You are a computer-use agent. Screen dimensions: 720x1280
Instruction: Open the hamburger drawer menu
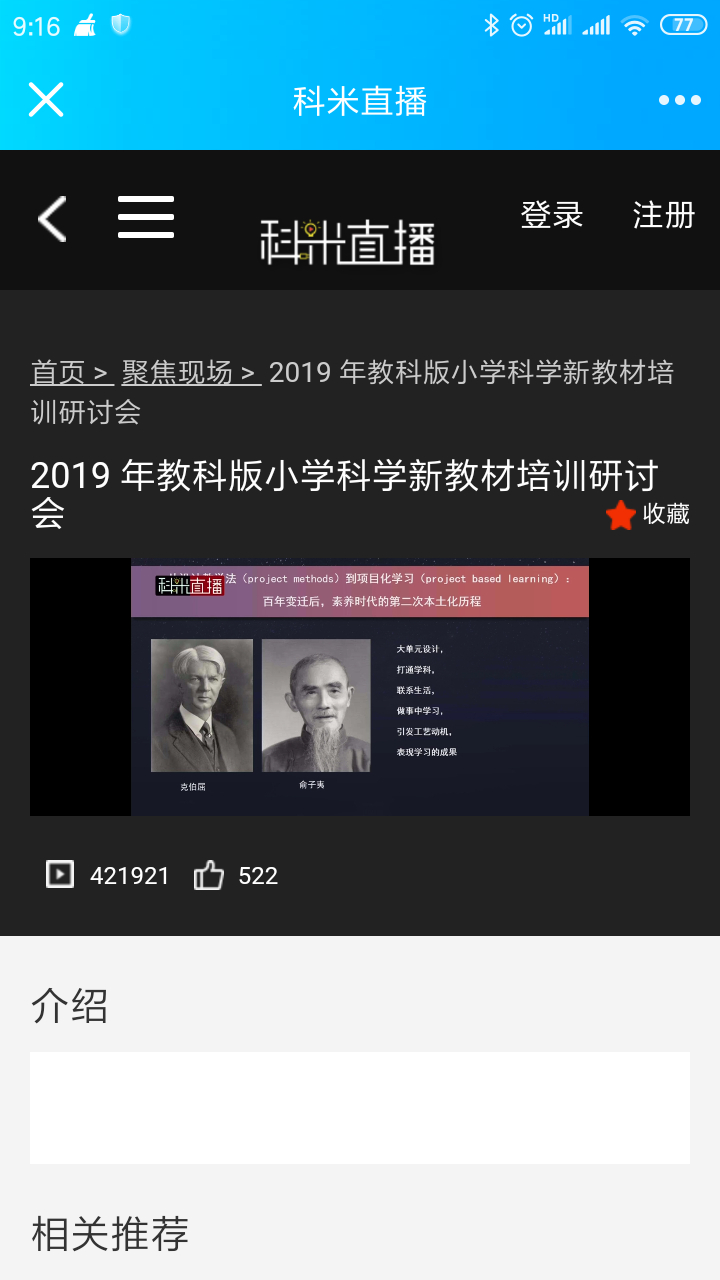146,217
